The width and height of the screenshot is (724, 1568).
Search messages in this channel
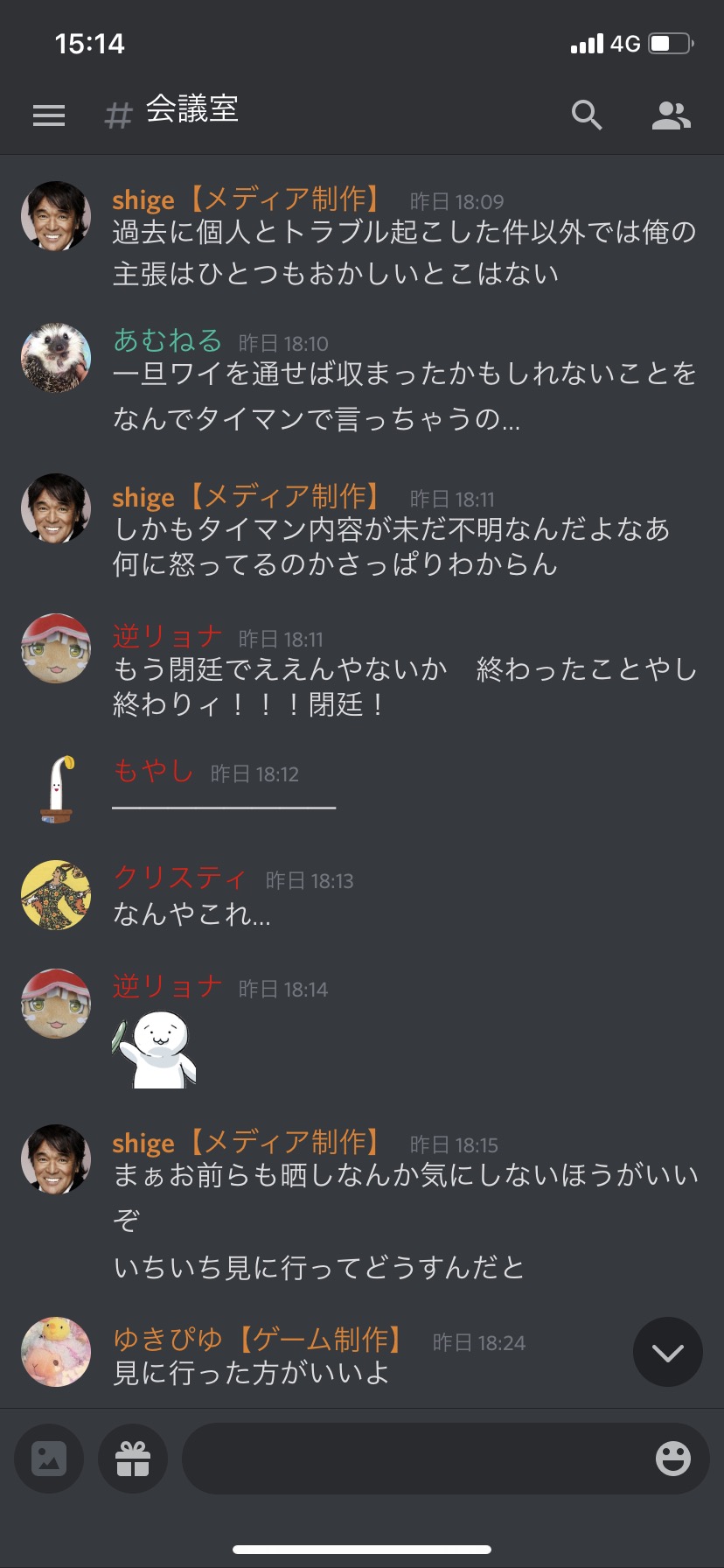(587, 115)
